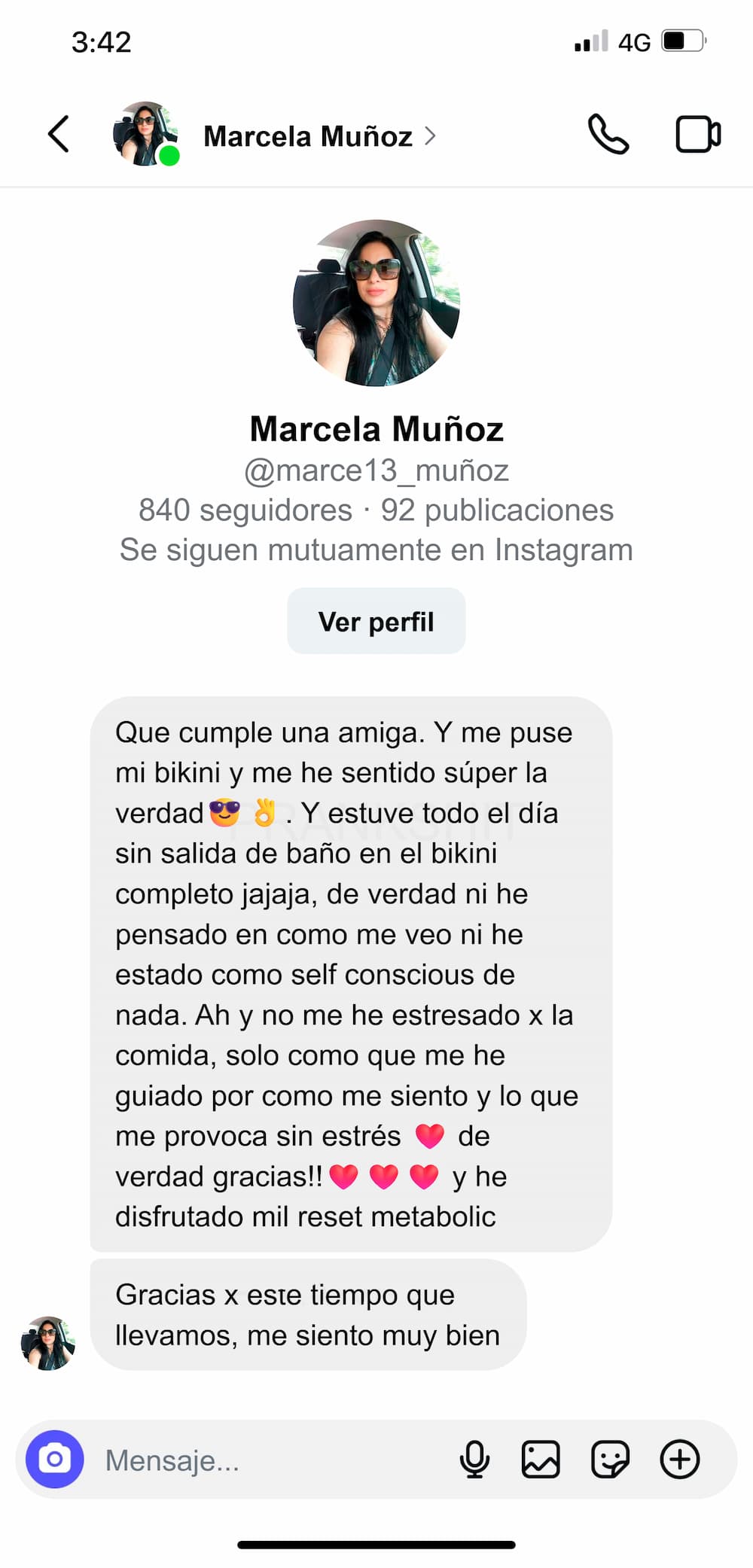Open the sticker picker
This screenshot has height=1568, width=753.
pos(610,1460)
